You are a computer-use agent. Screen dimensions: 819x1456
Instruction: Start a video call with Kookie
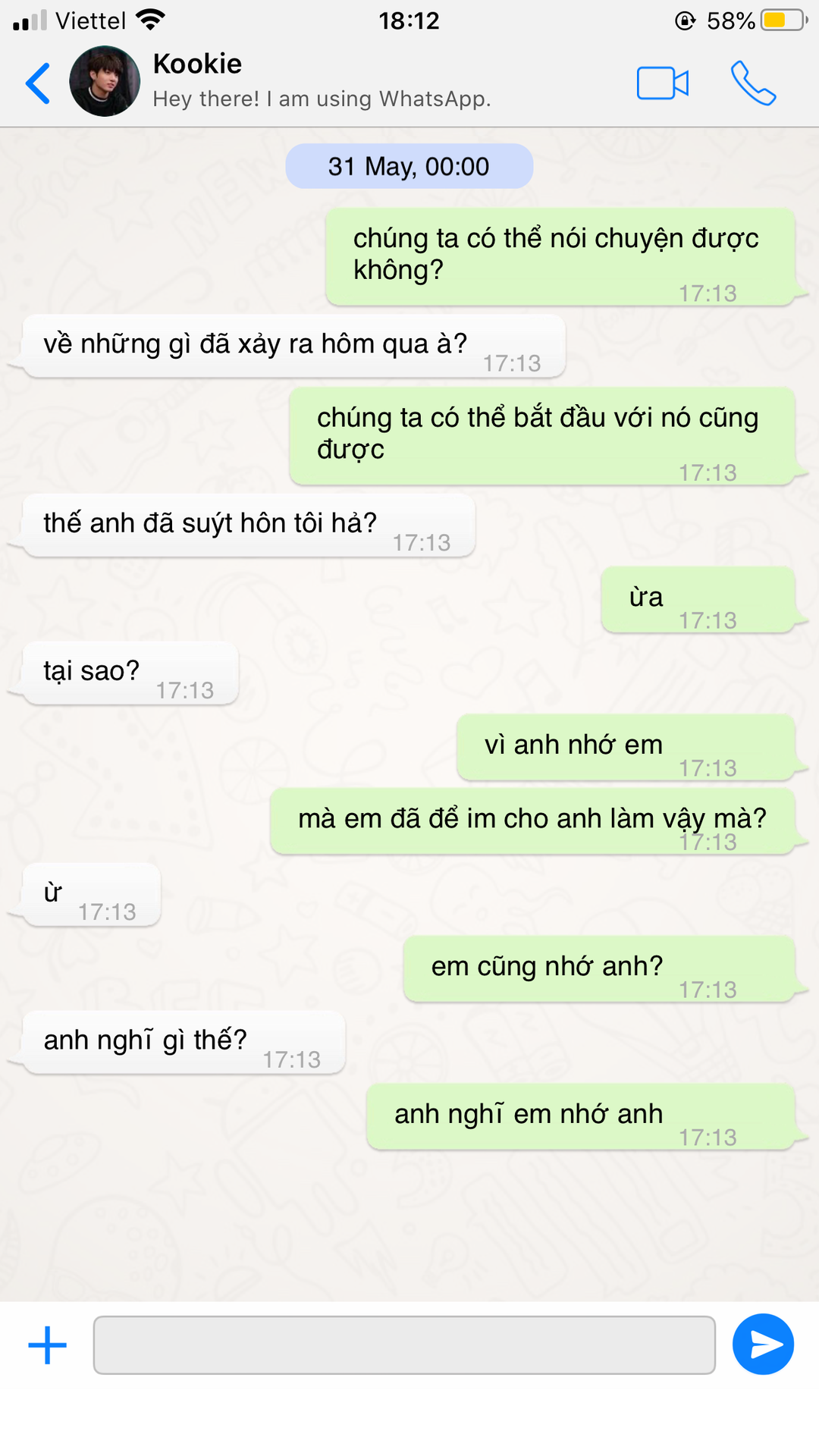click(x=662, y=83)
